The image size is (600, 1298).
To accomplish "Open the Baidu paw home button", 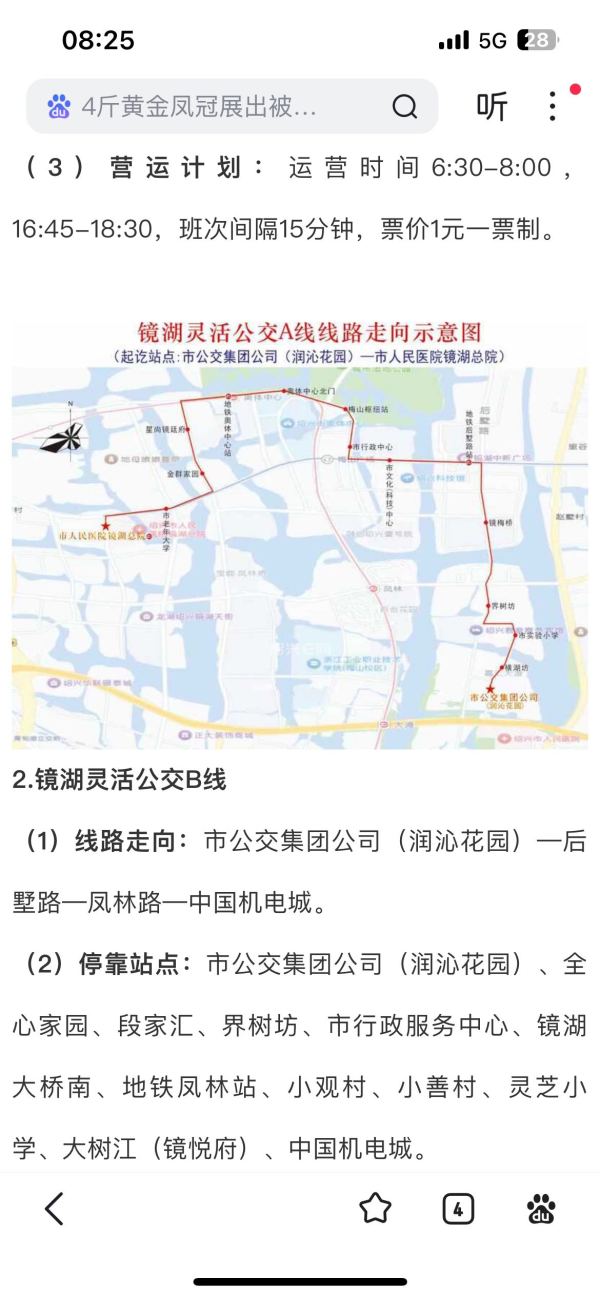I will coord(541,1209).
